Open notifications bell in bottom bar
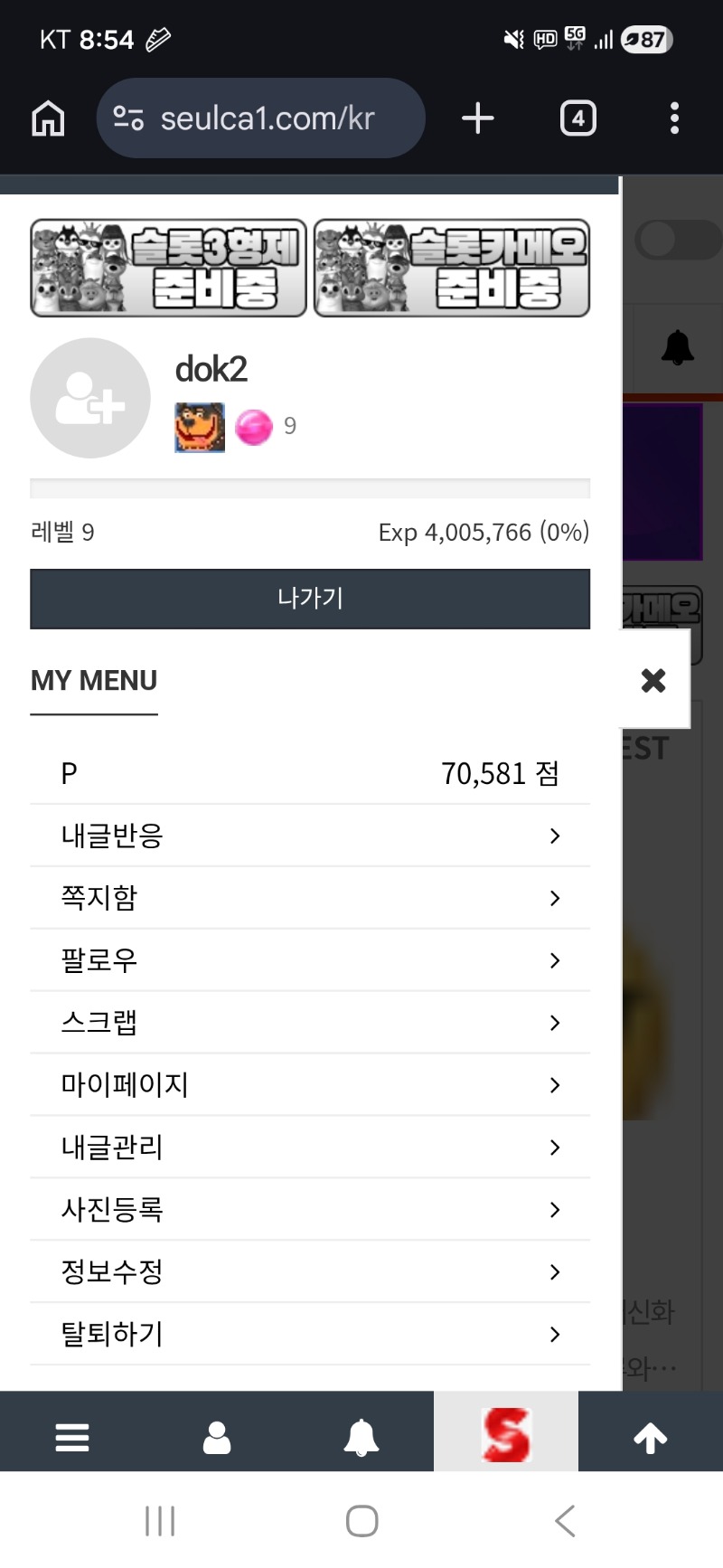The image size is (723, 1568). tap(361, 1436)
